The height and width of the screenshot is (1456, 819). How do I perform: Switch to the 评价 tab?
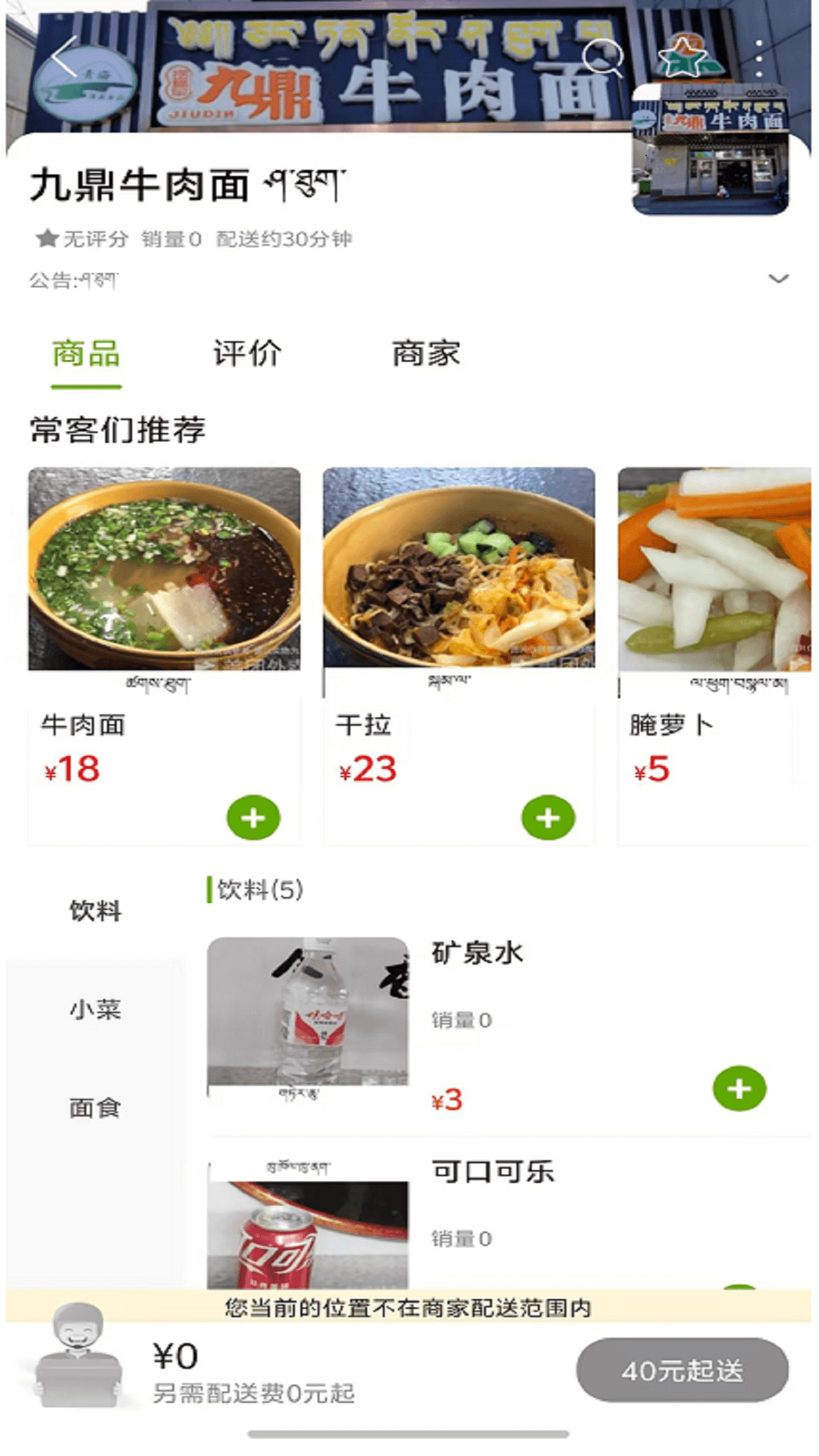[x=246, y=354]
